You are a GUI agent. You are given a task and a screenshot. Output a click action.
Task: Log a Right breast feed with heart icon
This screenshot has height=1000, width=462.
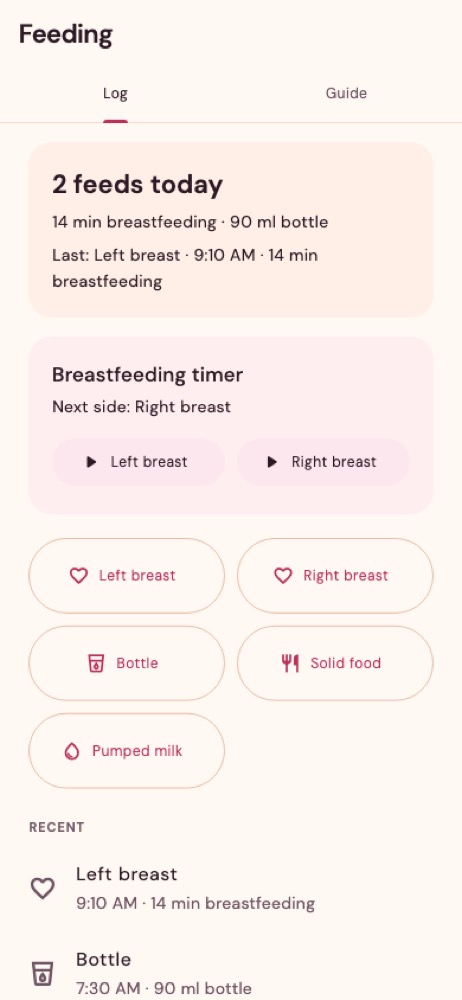[x=335, y=576]
